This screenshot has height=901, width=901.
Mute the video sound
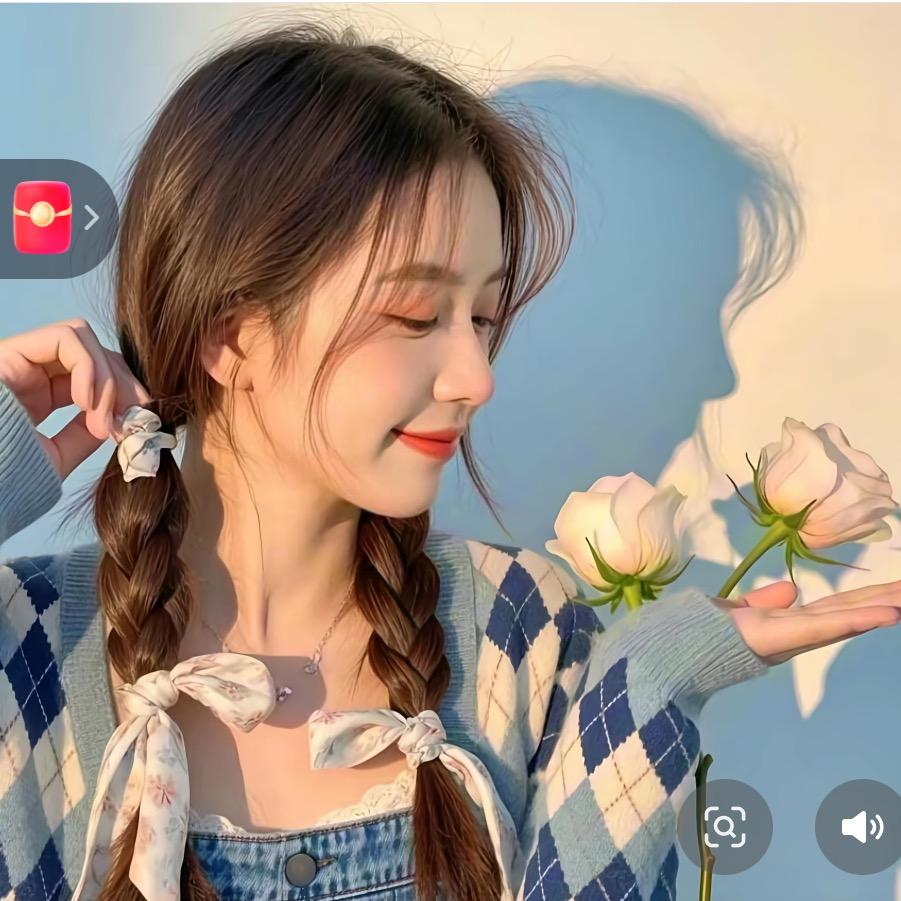tap(860, 827)
